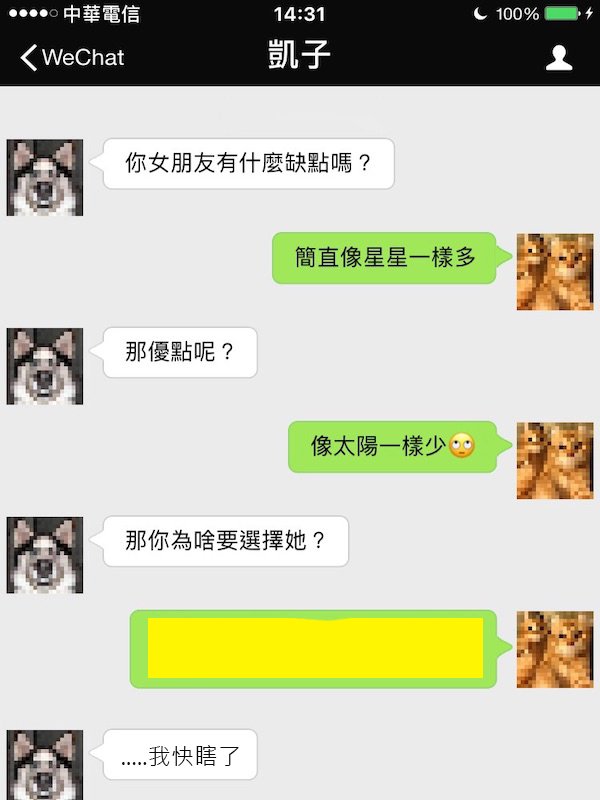The width and height of the screenshot is (600, 800).
Task: Open the dog avatar next to 那優點呢？
Action: pyautogui.click(x=45, y=366)
